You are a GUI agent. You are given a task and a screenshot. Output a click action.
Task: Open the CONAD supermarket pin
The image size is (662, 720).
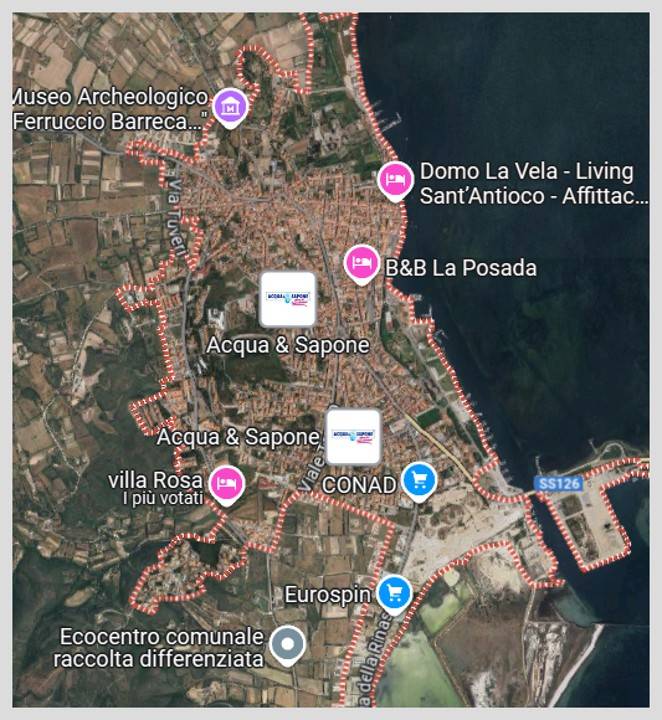coord(418,481)
